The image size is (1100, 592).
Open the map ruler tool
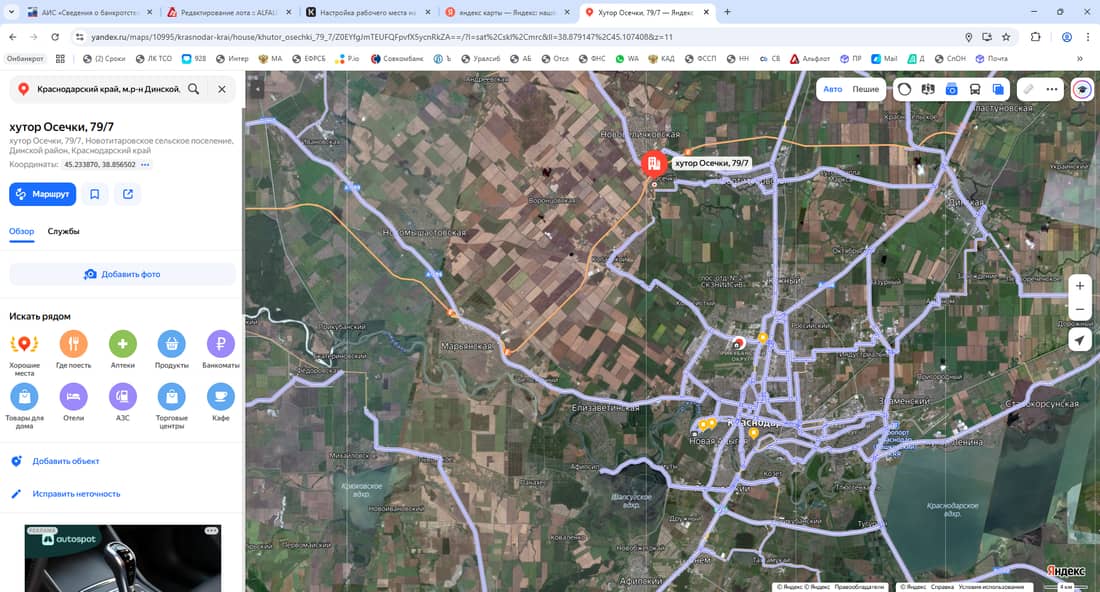[x=1028, y=89]
